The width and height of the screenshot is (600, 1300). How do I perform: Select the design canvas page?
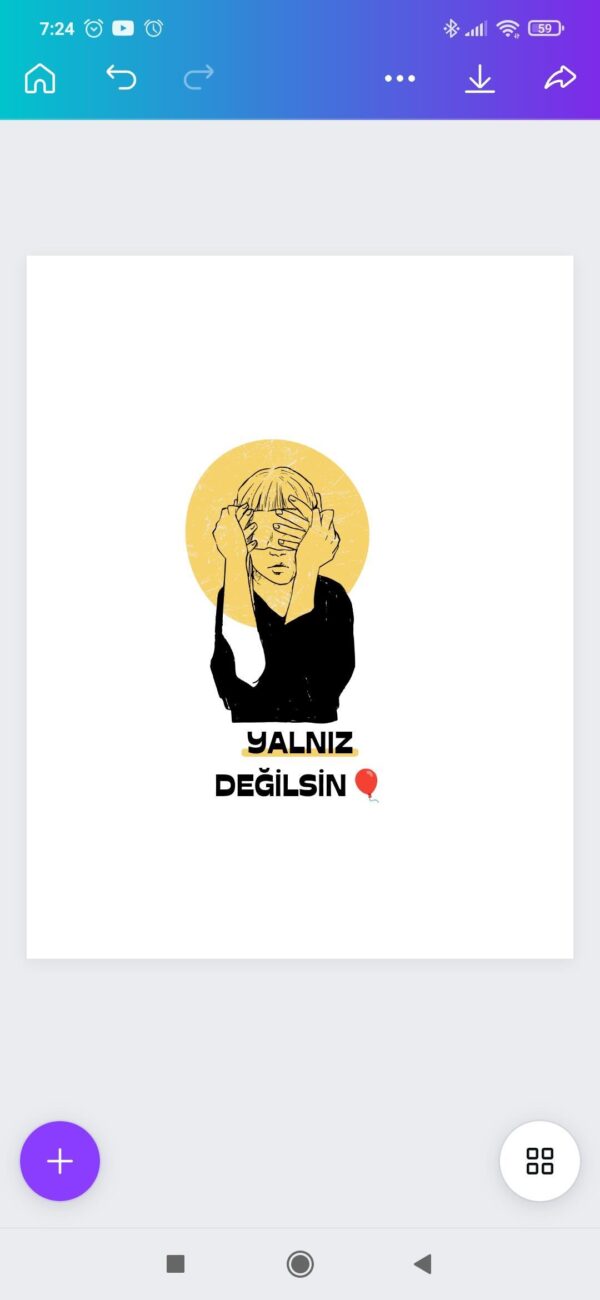tap(300, 607)
